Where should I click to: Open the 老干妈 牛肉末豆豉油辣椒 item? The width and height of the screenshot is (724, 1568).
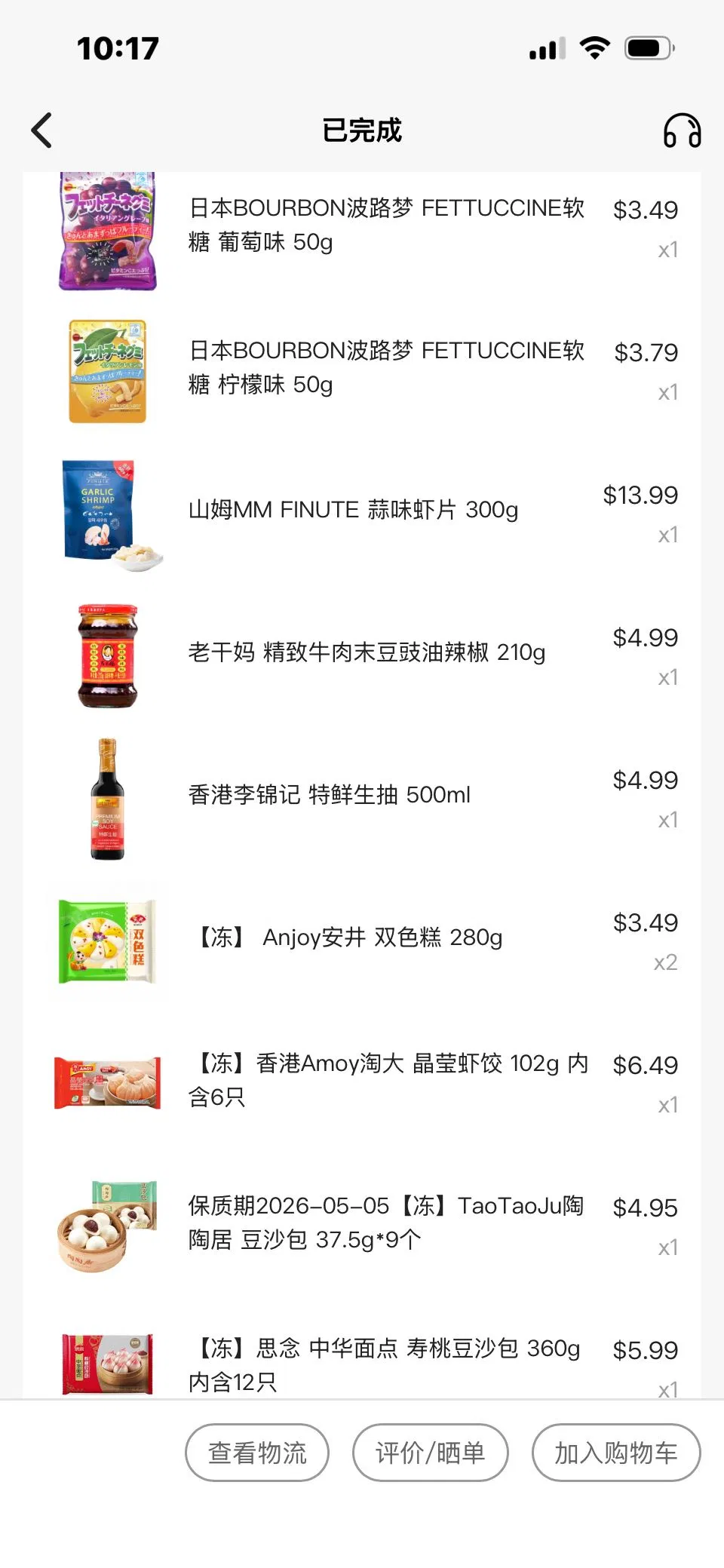(x=367, y=652)
